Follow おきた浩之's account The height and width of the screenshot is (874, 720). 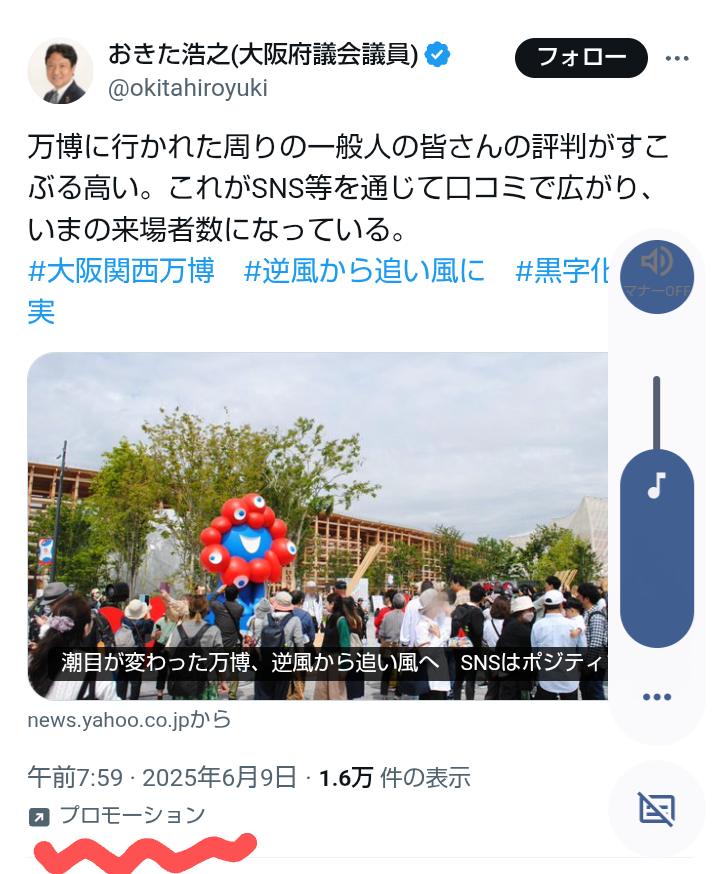581,58
